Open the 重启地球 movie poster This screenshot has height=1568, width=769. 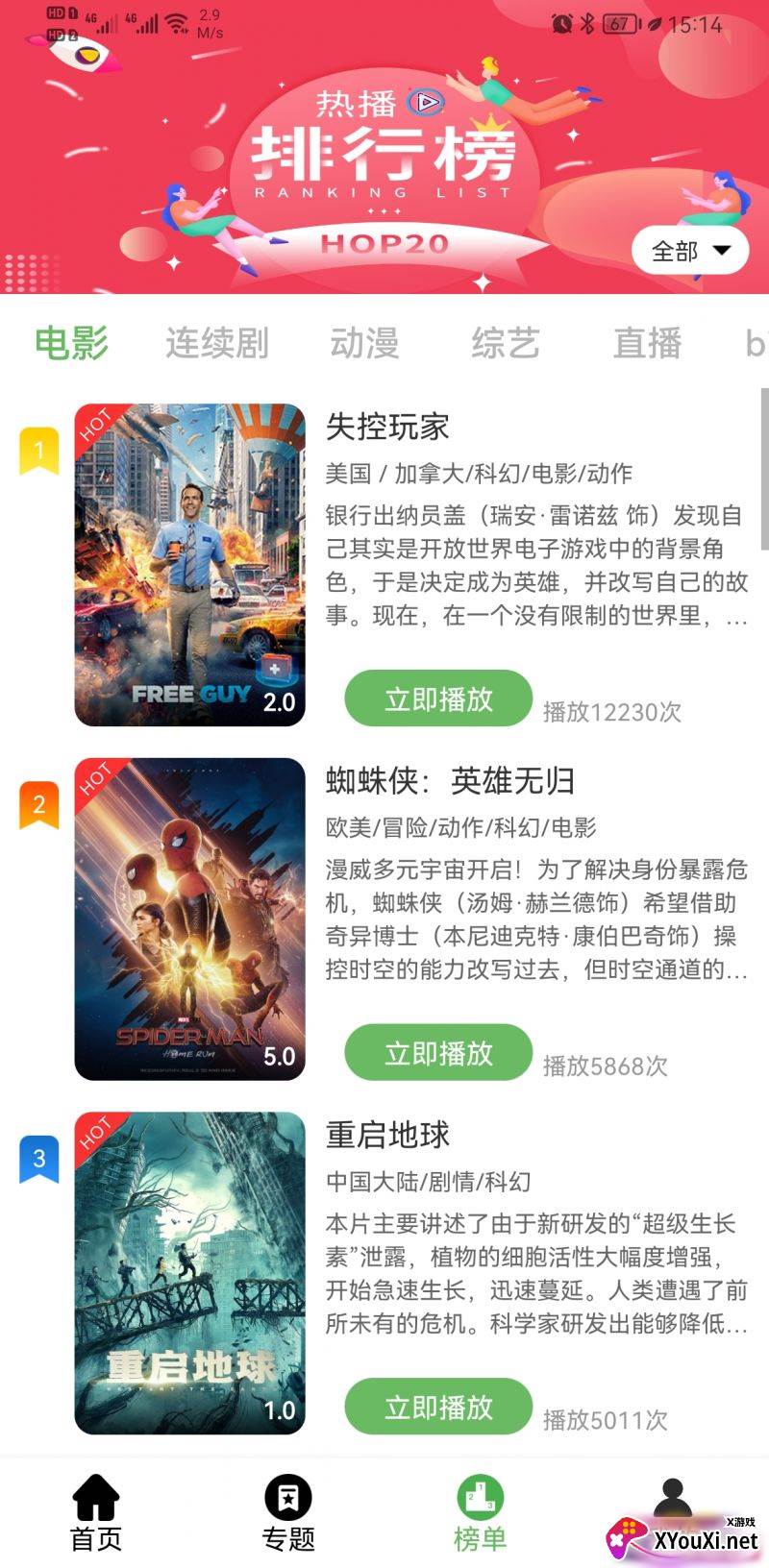[x=189, y=1273]
